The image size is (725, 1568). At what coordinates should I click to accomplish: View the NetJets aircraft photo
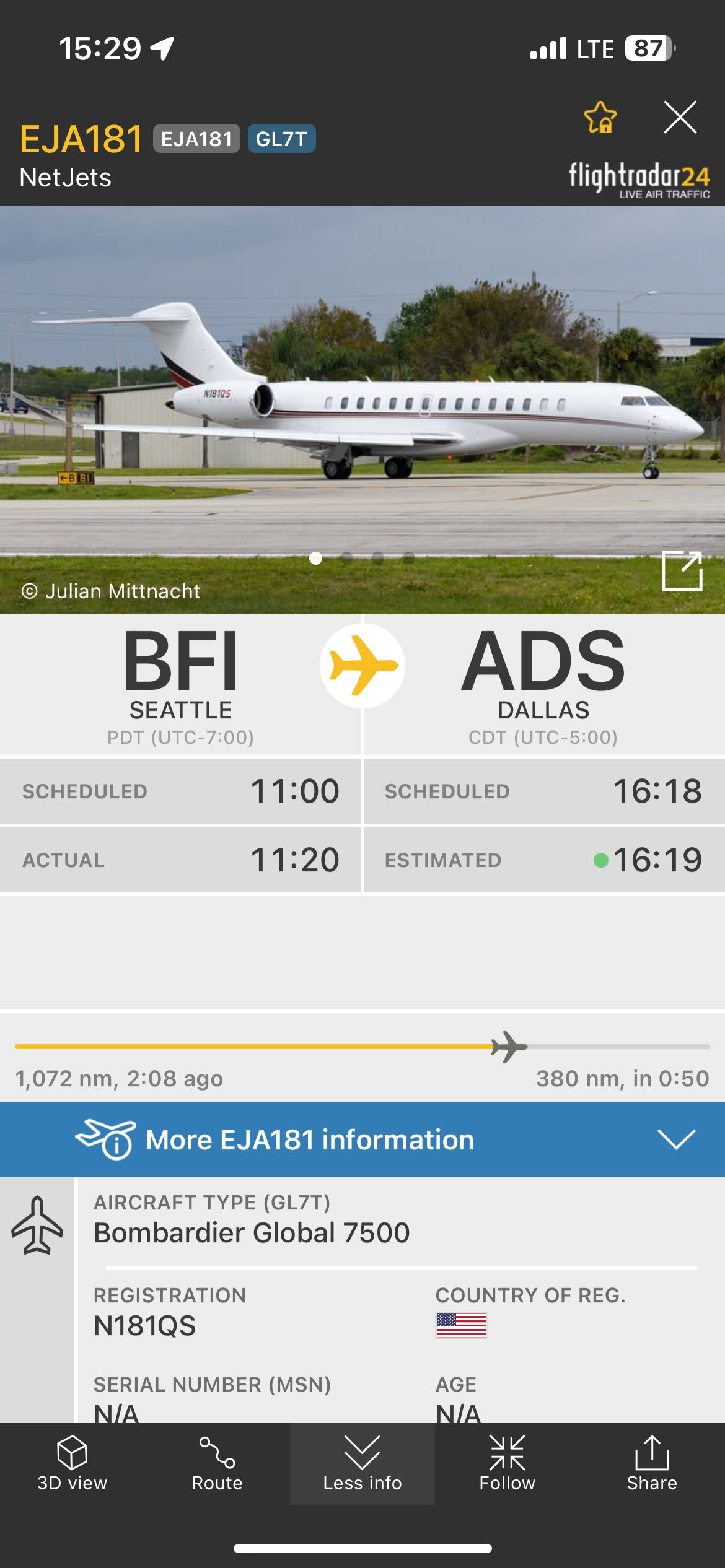click(362, 396)
